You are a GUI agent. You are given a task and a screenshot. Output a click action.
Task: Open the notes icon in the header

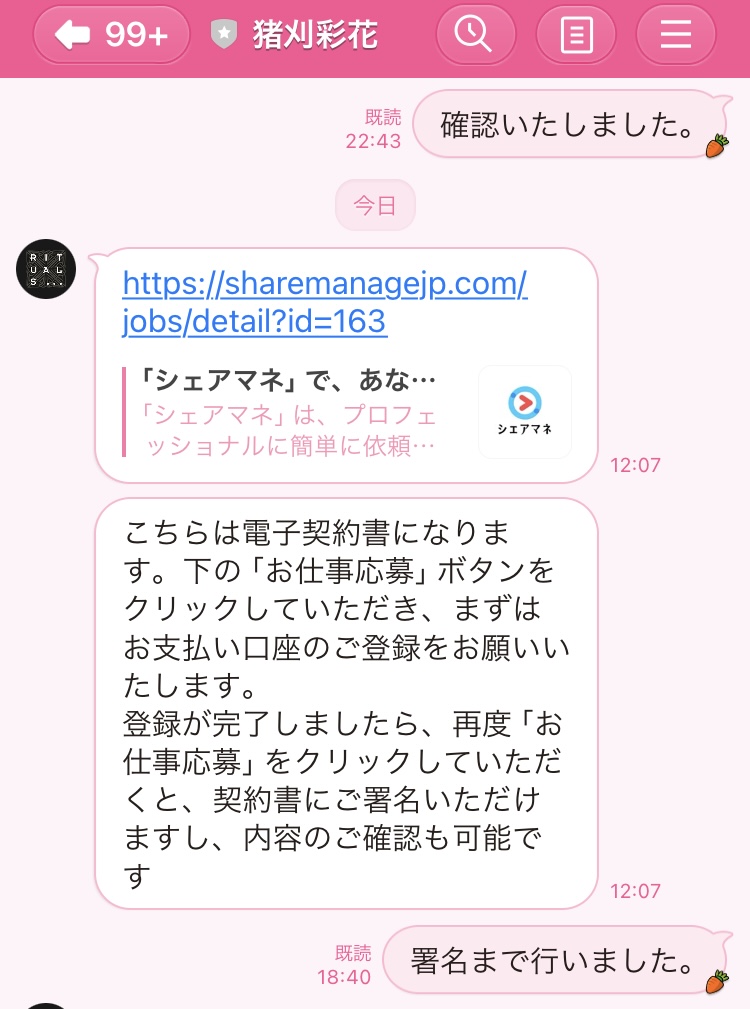(576, 36)
